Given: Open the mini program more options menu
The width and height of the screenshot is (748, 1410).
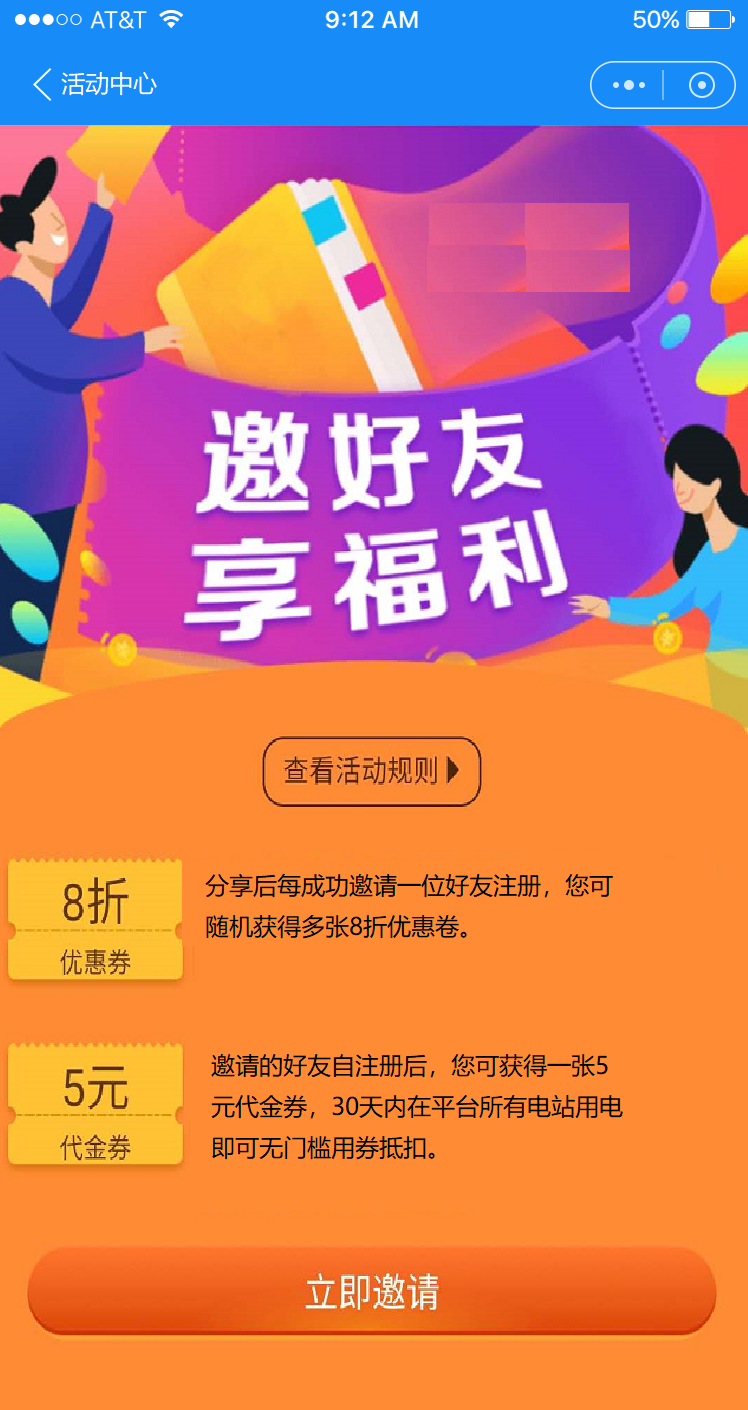Looking at the screenshot, I should coord(628,85).
